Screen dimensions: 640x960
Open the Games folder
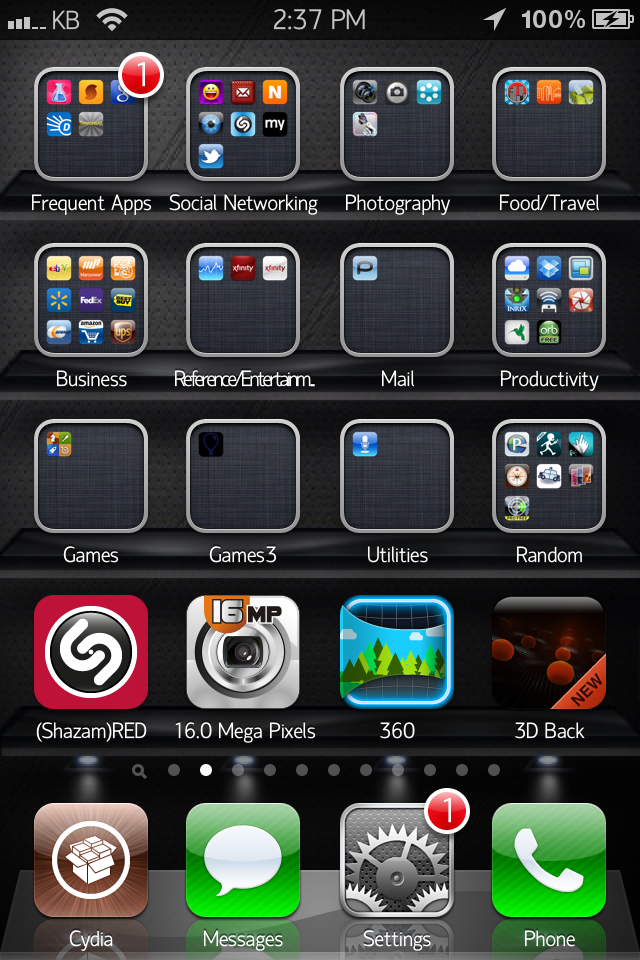[x=91, y=476]
